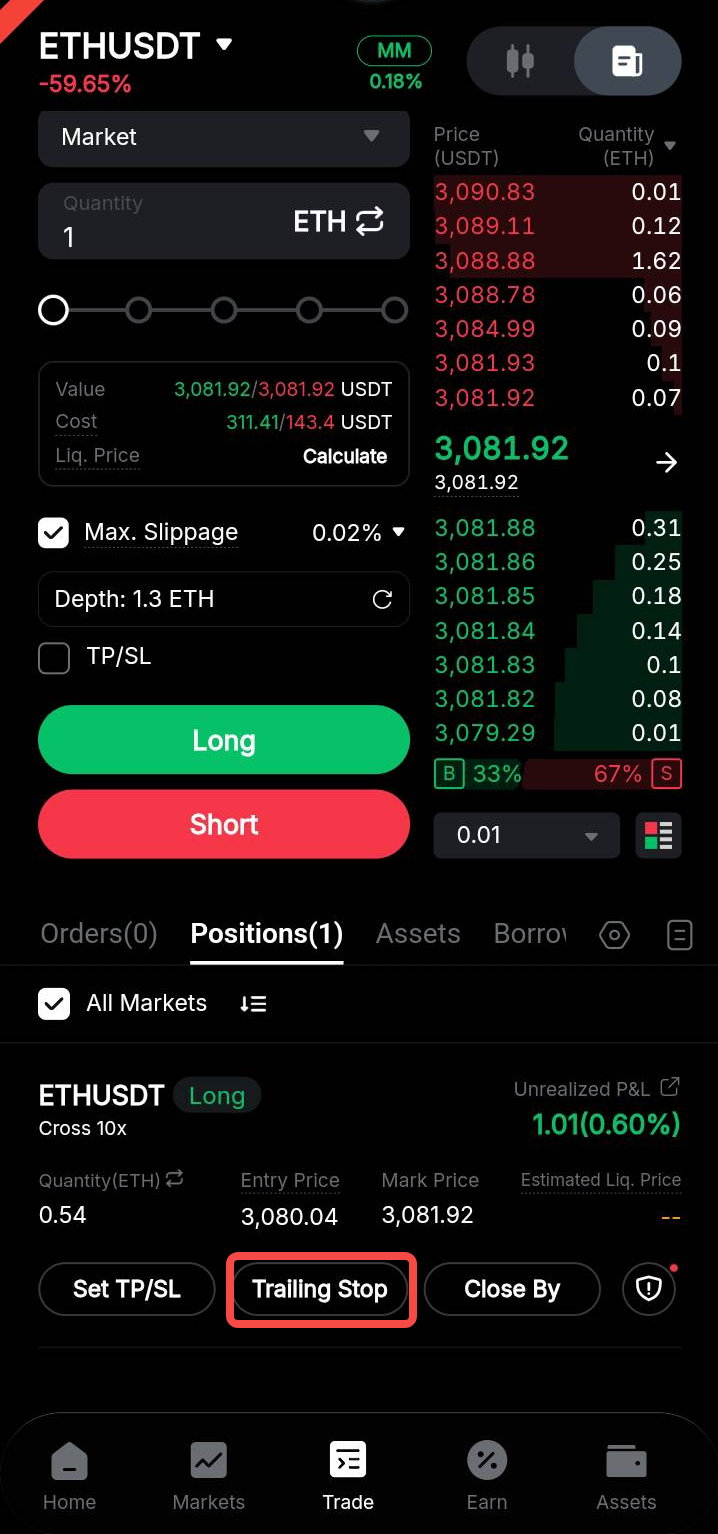Open the ETHUSDT pair selector dropdown
Viewport: 718px width, 1534px height.
(x=224, y=45)
